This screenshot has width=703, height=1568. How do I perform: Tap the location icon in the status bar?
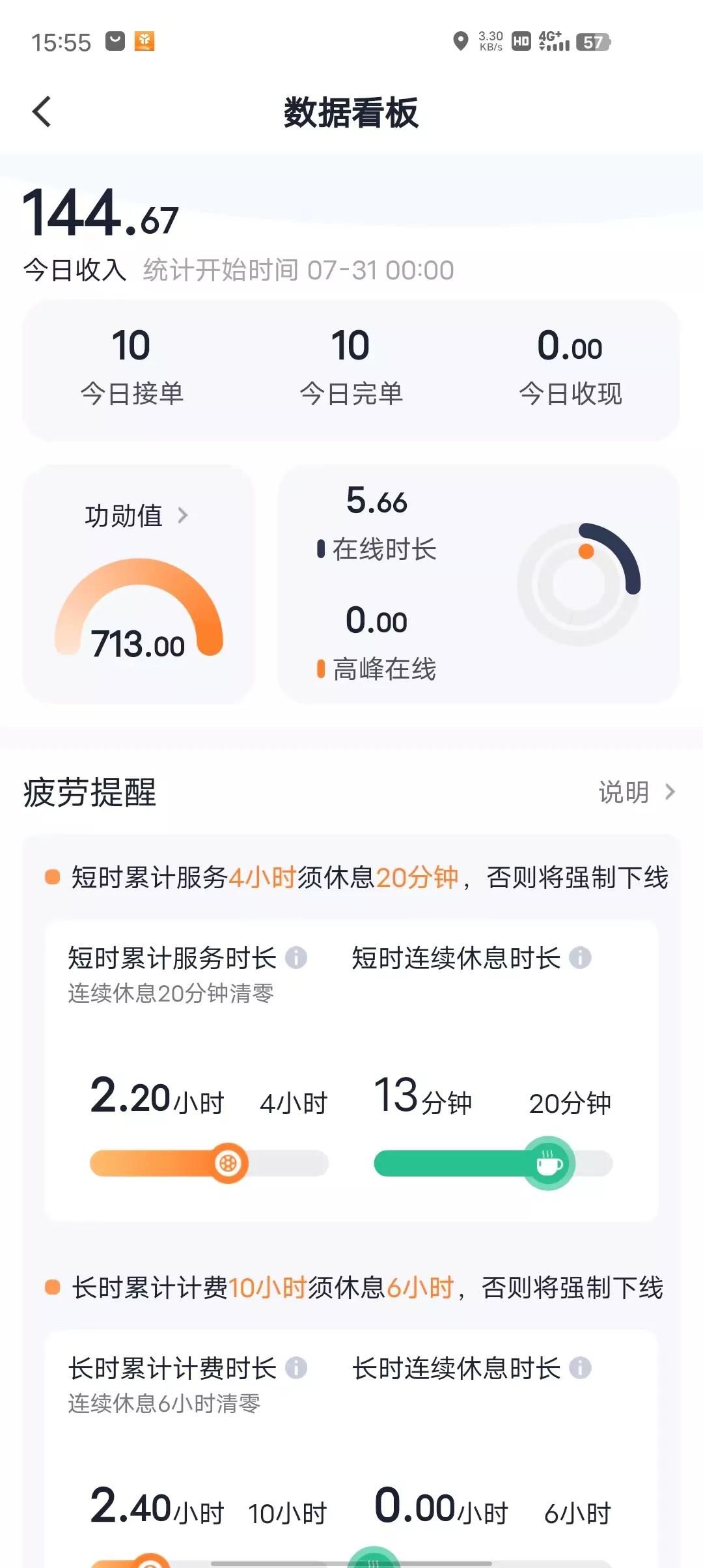460,42
